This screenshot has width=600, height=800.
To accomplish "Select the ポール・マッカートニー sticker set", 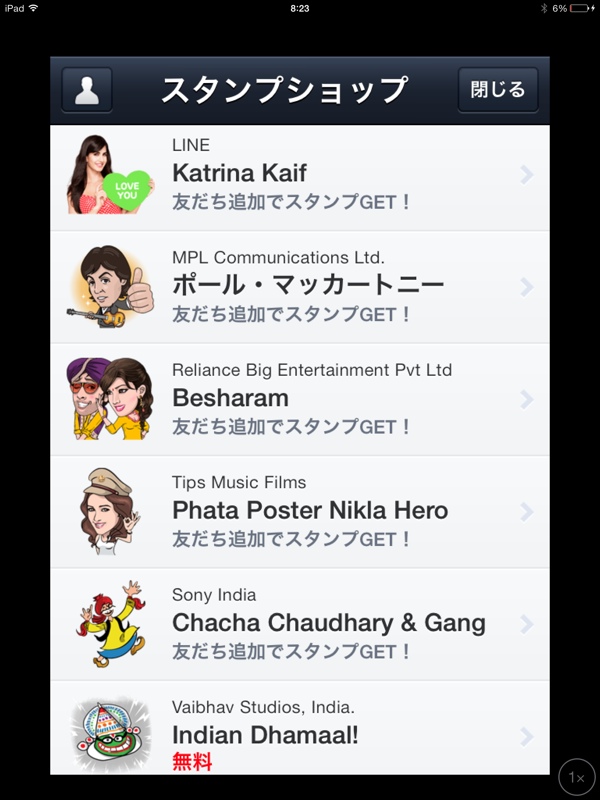I will [x=300, y=287].
